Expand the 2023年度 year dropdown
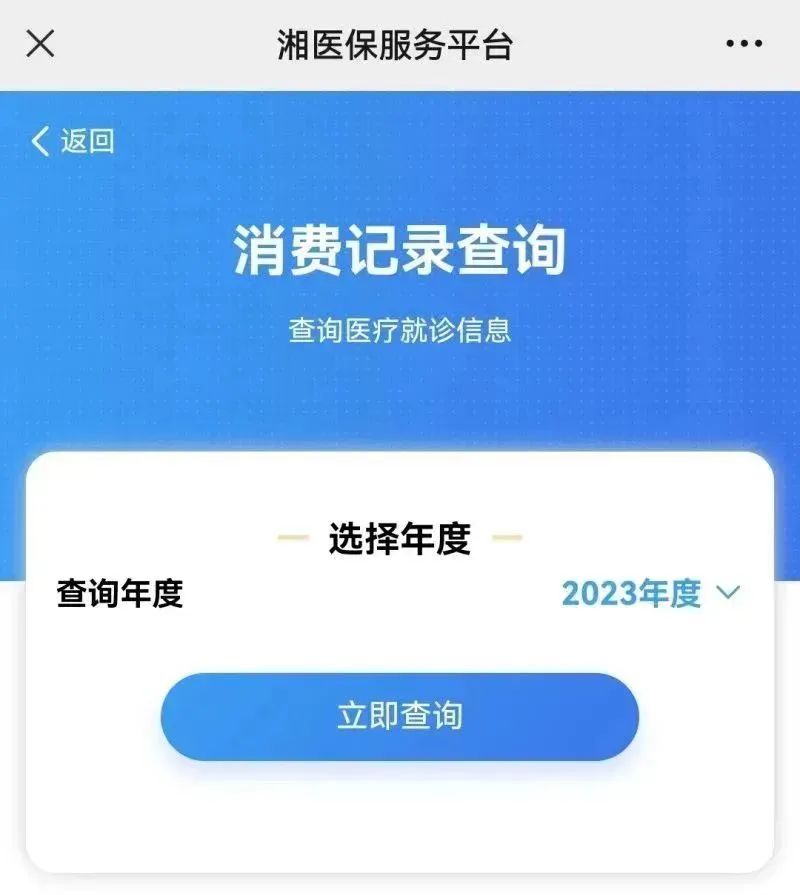 tap(650, 594)
